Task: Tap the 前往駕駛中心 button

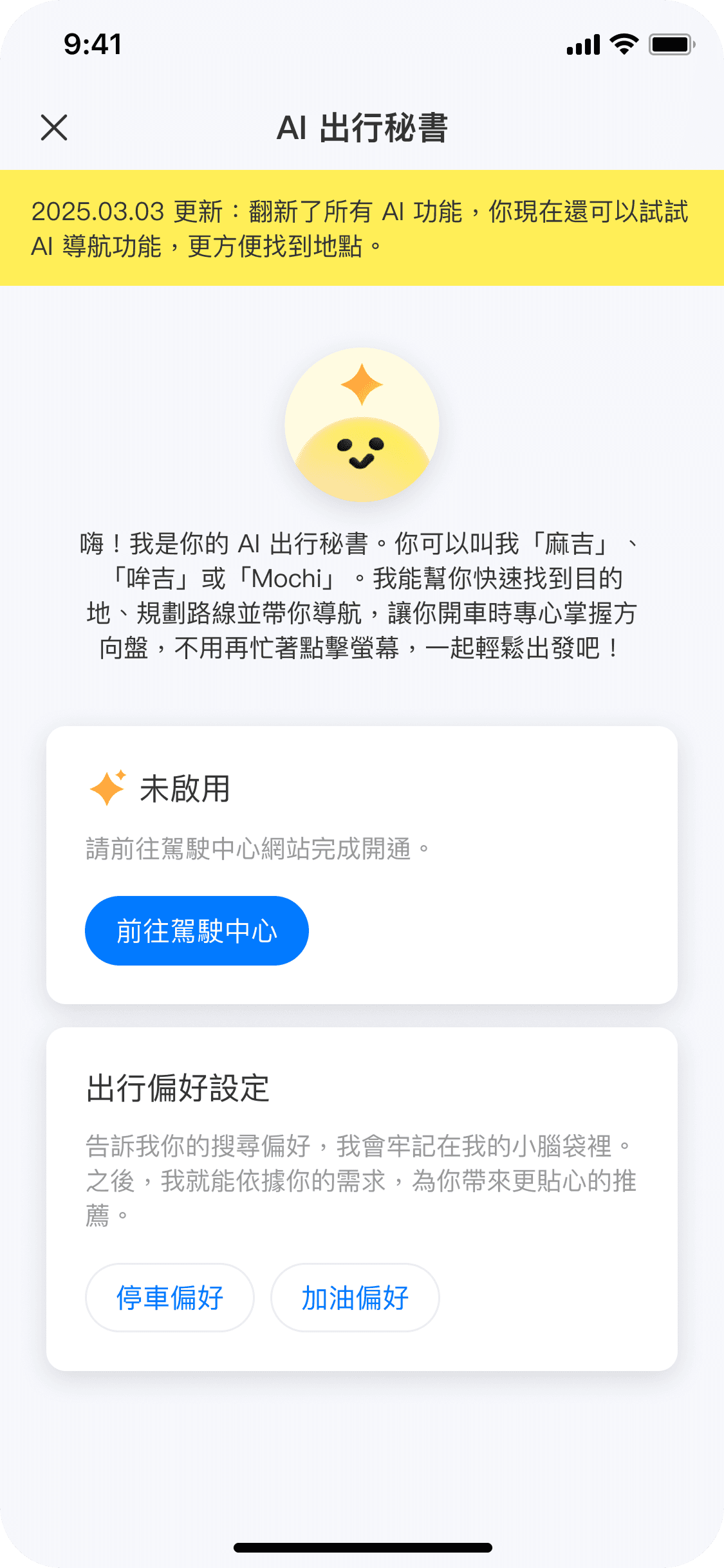Action: [x=196, y=931]
